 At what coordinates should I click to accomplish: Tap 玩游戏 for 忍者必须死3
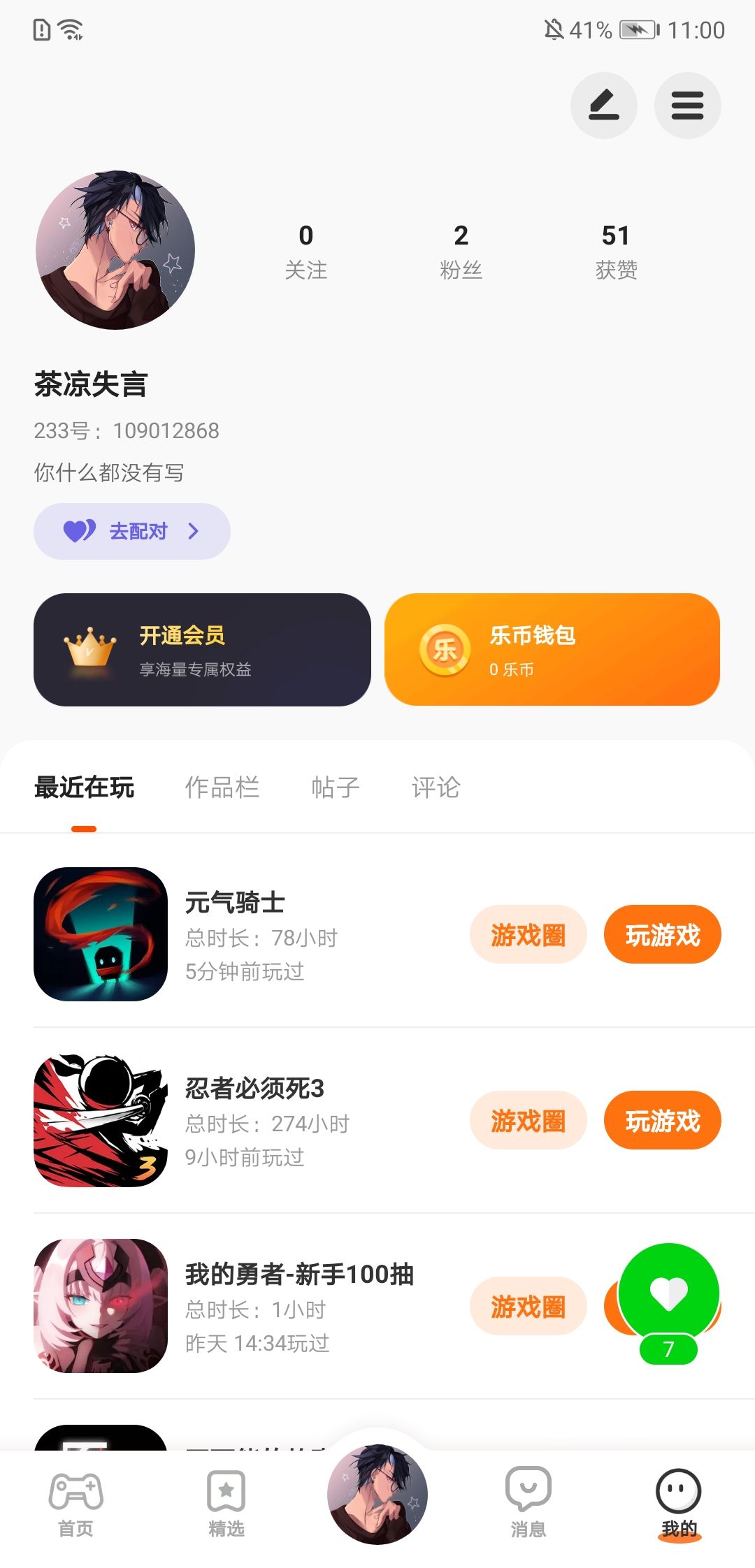coord(662,1121)
